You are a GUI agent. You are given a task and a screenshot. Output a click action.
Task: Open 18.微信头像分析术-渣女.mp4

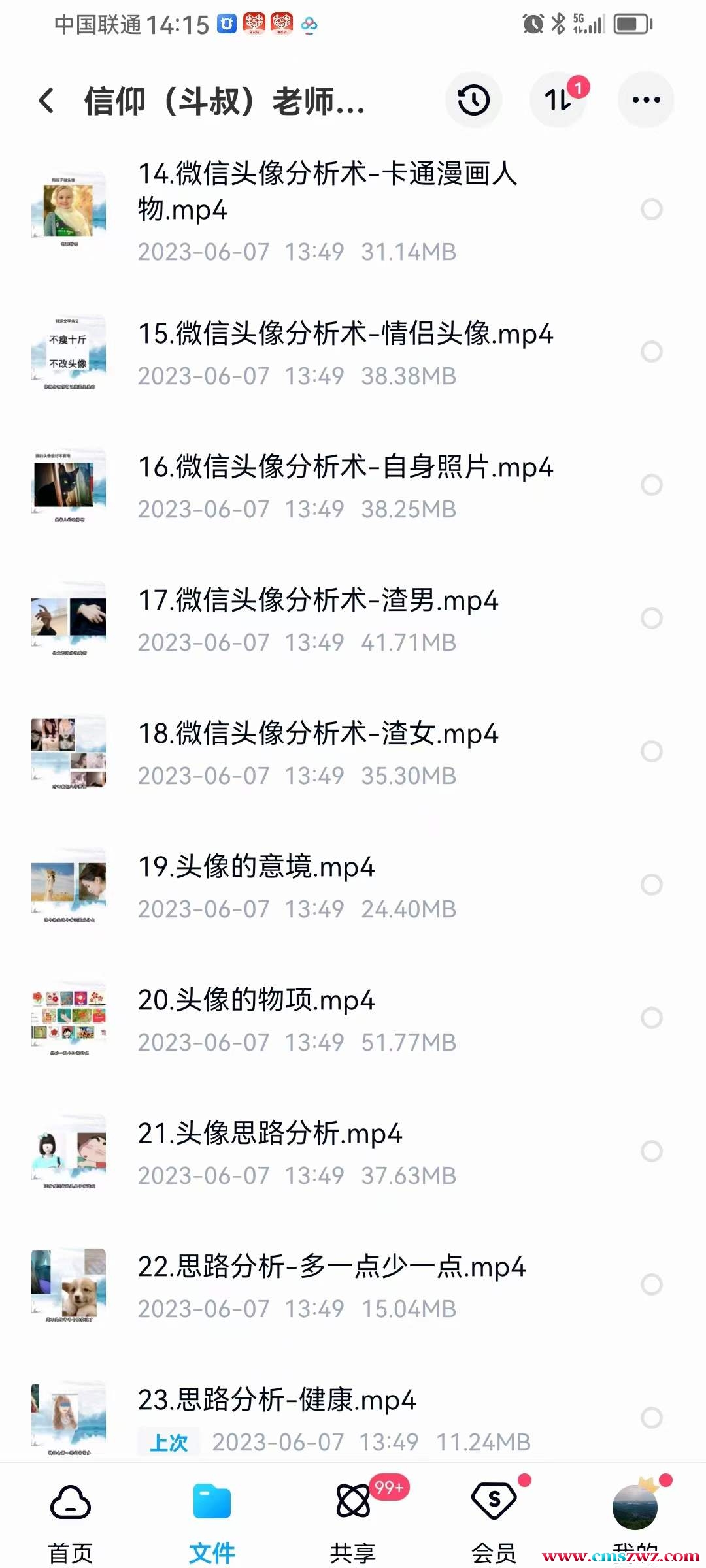pyautogui.click(x=318, y=734)
